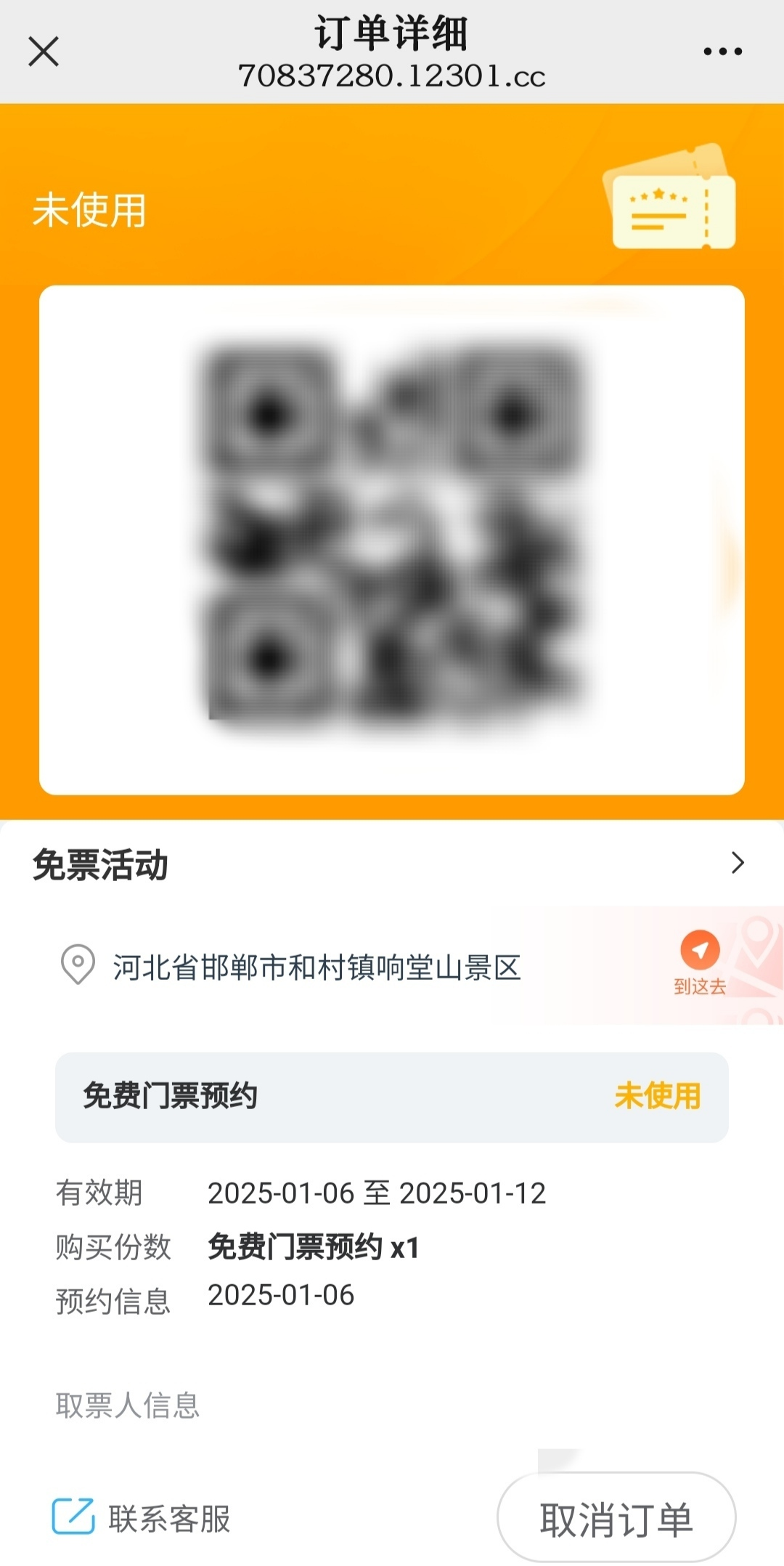Expand the 免票活动 section via its chevron
The width and height of the screenshot is (784, 1566).
coord(739,864)
